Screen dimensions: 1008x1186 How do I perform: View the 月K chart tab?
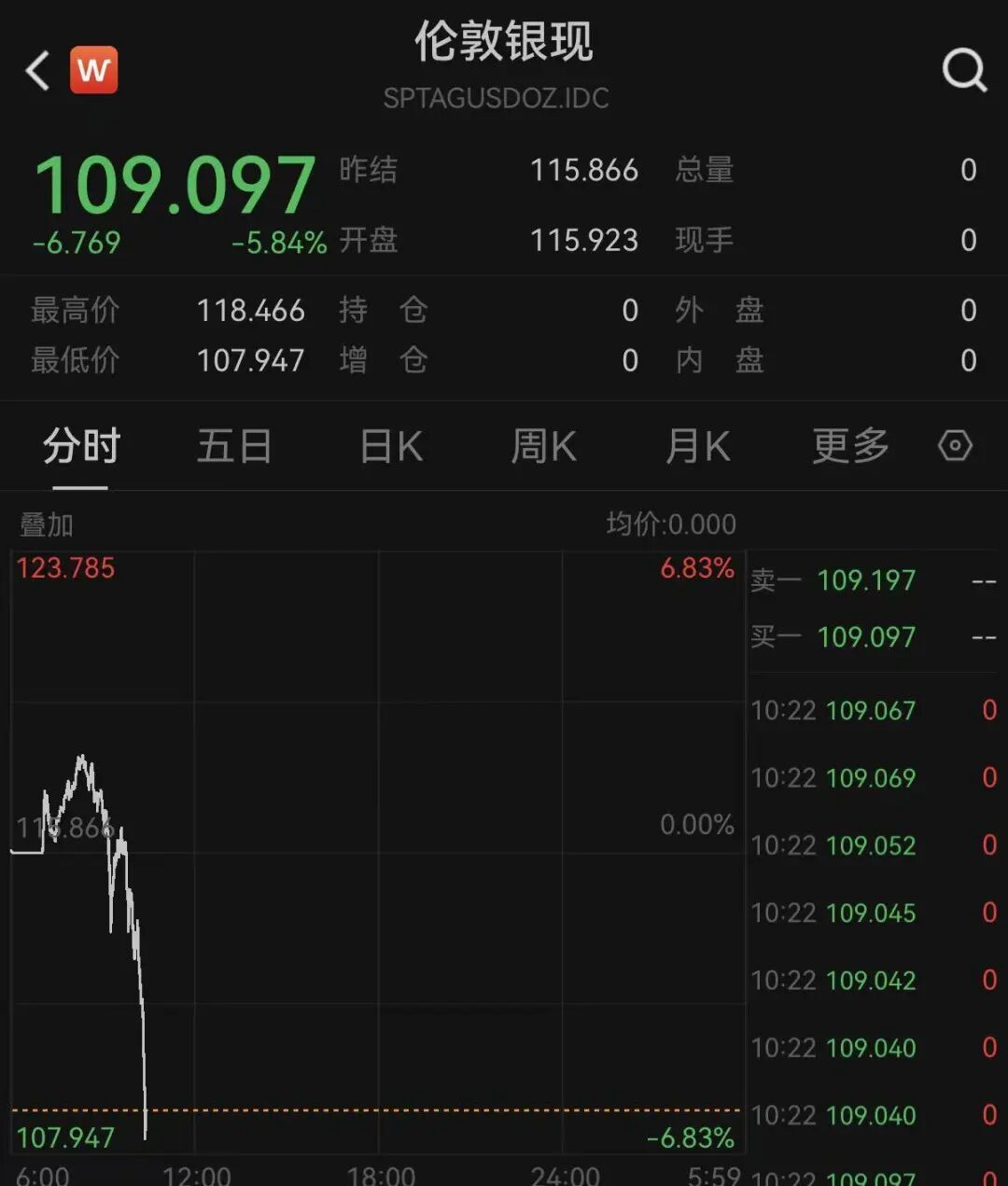click(697, 446)
